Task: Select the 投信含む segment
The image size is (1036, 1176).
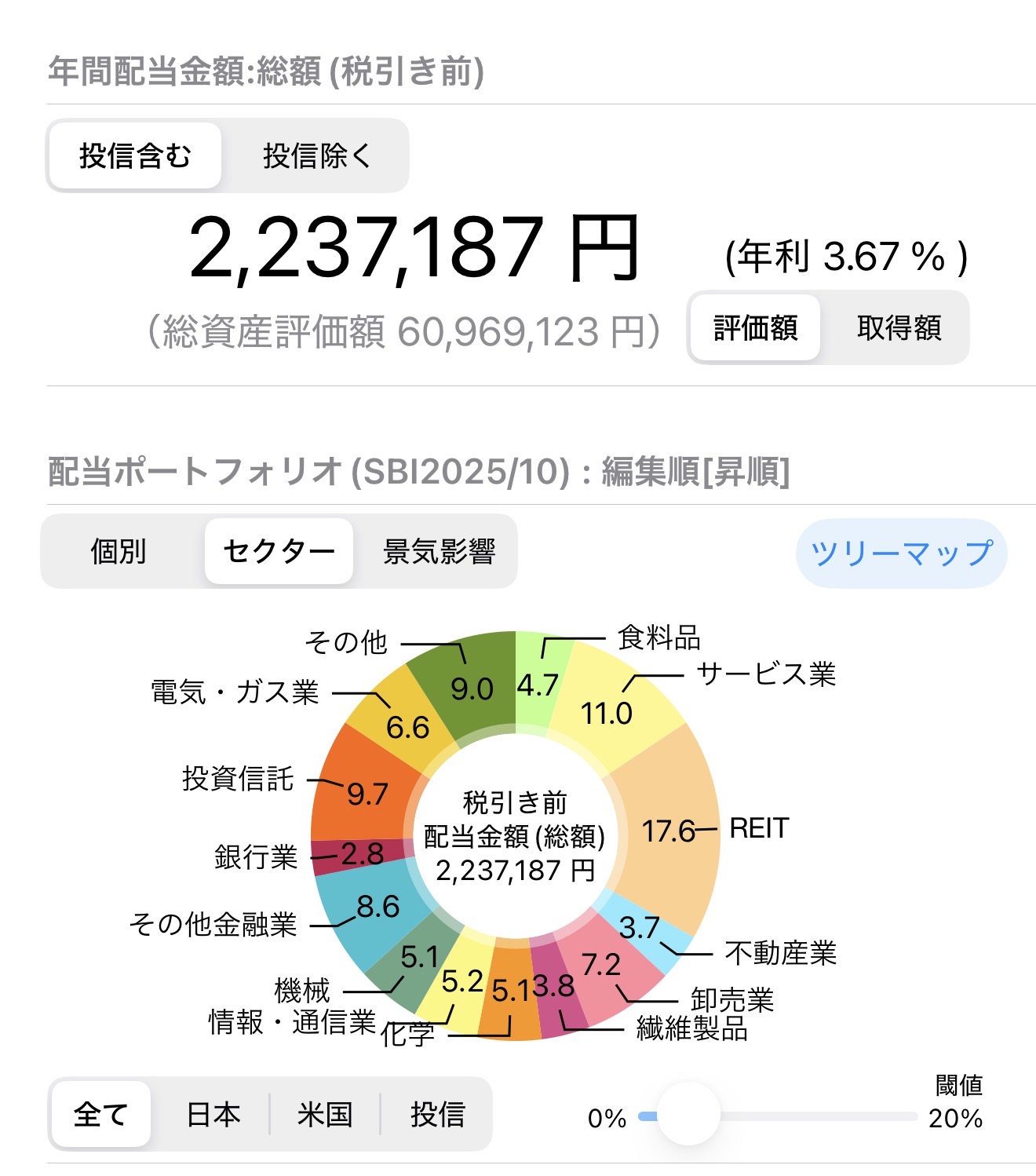Action: point(135,155)
